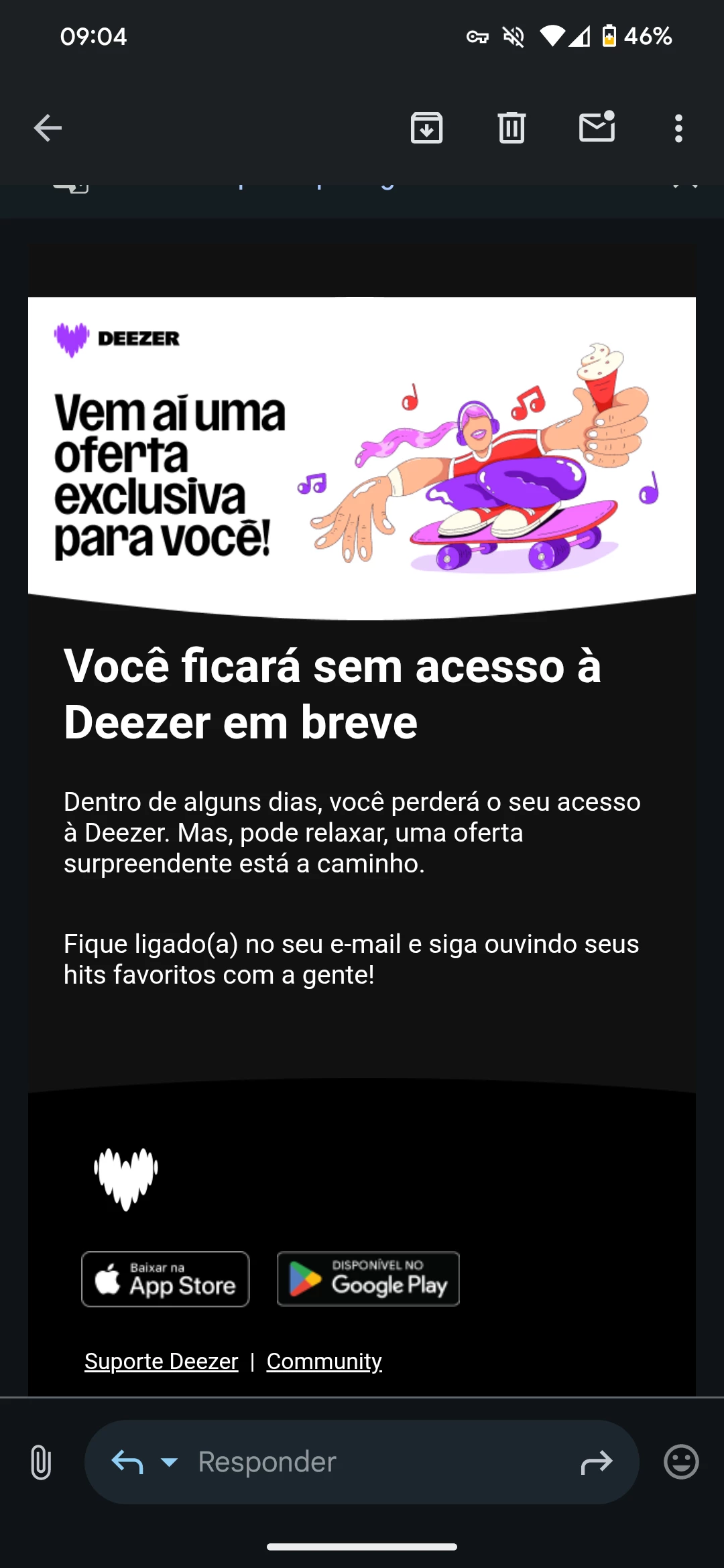Image resolution: width=724 pixels, height=1568 pixels.
Task: Open the overflow menu
Action: coord(678,127)
